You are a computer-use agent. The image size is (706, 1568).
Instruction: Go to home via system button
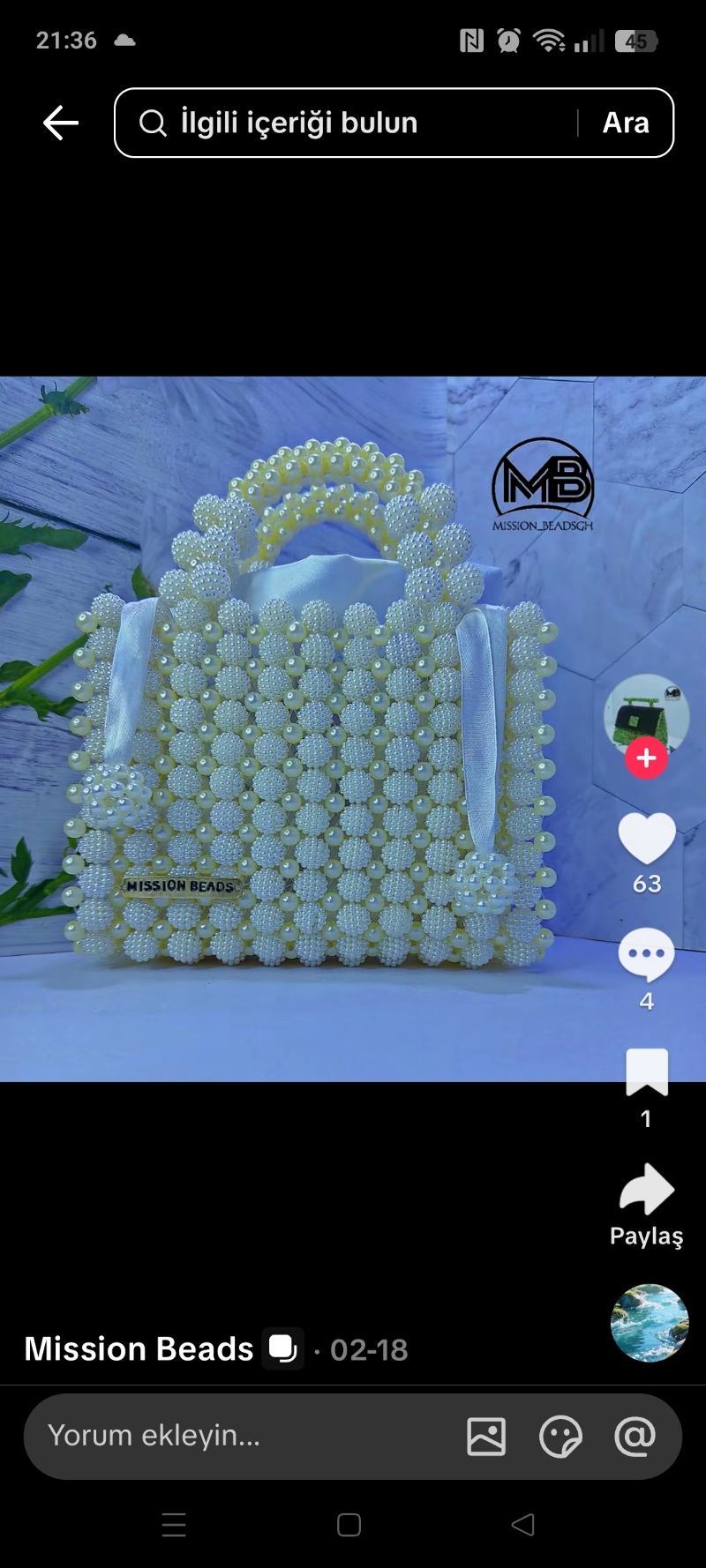coord(349,1525)
